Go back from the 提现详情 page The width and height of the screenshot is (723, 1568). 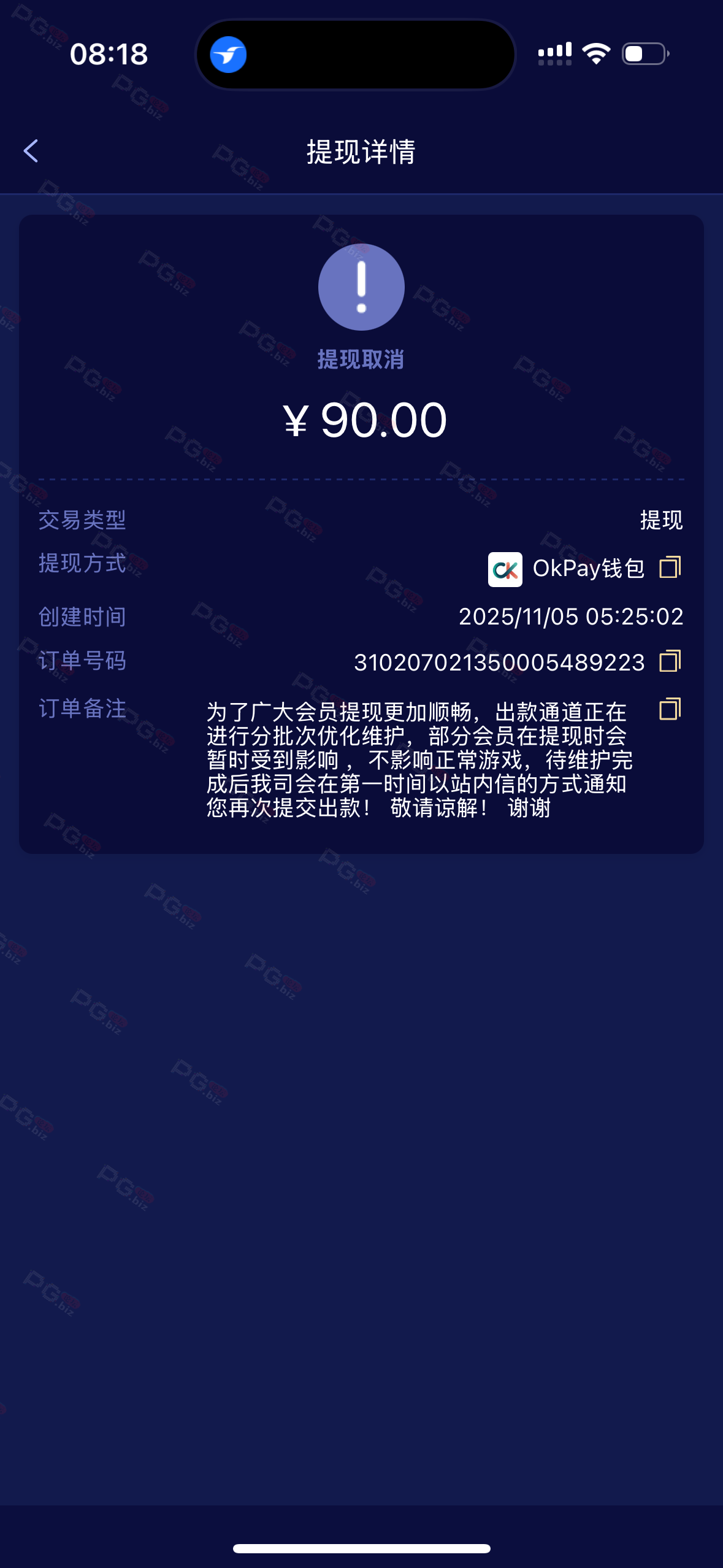tap(31, 151)
